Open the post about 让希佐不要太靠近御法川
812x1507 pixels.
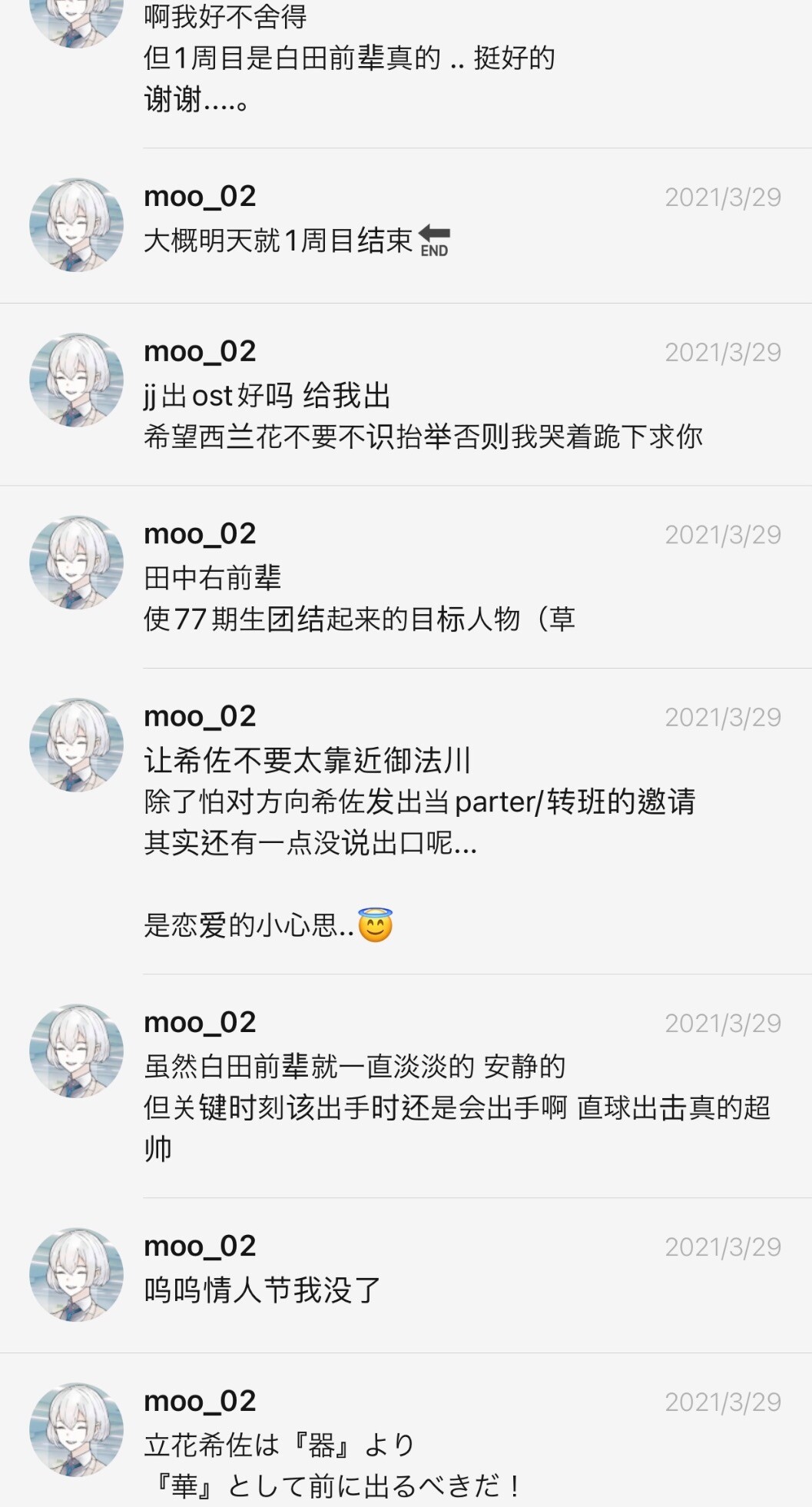tap(406, 822)
